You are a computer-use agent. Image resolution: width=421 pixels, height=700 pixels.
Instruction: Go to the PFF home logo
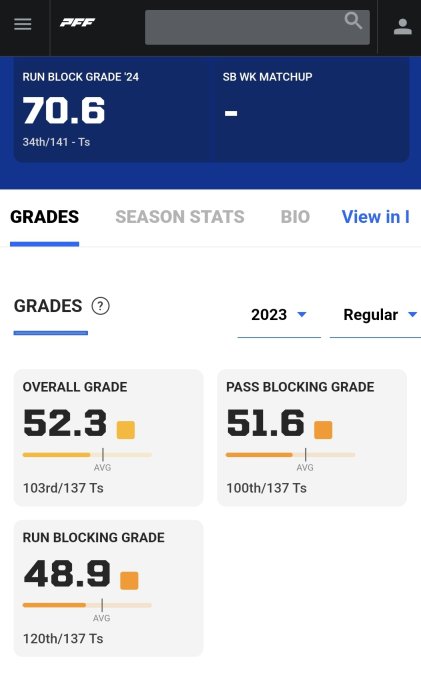click(x=78, y=22)
